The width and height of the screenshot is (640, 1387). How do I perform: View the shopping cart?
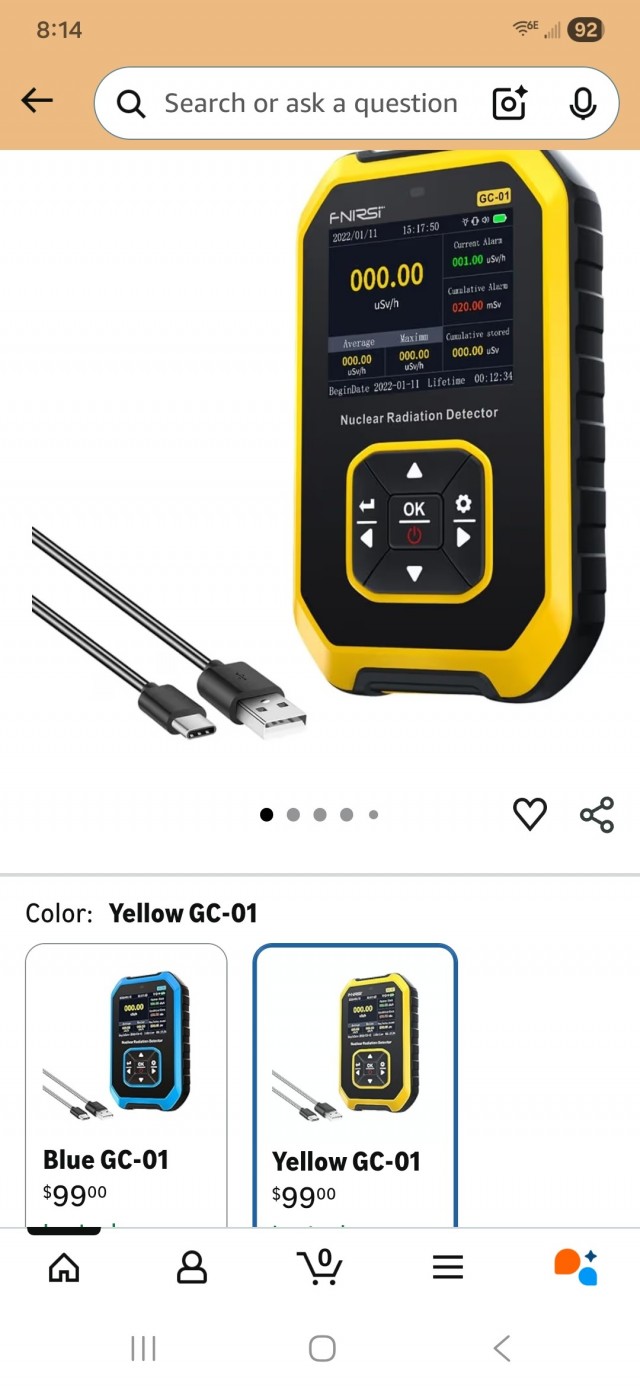coord(320,1267)
